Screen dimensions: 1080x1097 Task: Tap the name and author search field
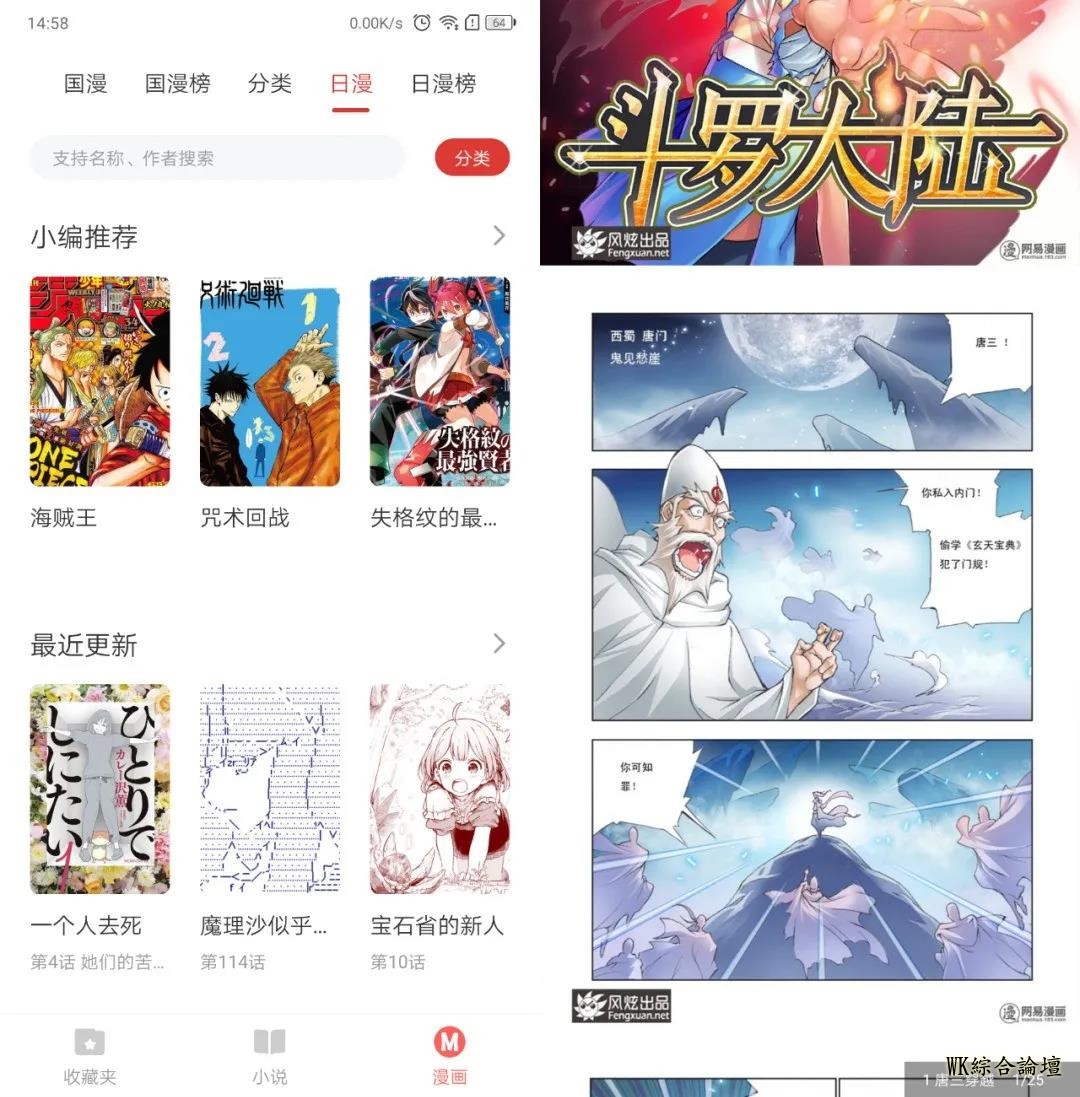tap(217, 158)
